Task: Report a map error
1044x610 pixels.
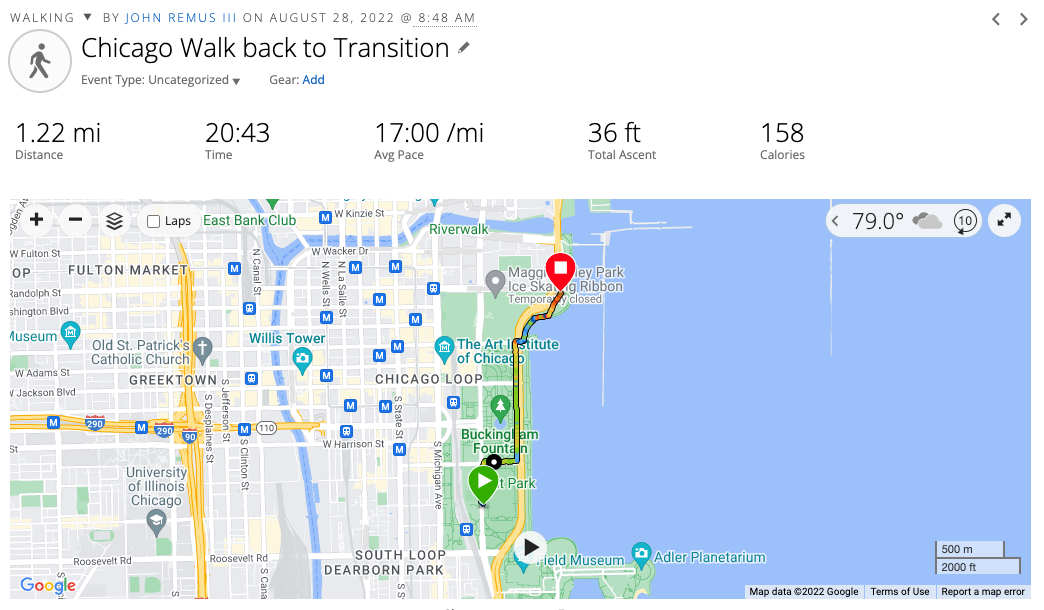Action: [983, 592]
